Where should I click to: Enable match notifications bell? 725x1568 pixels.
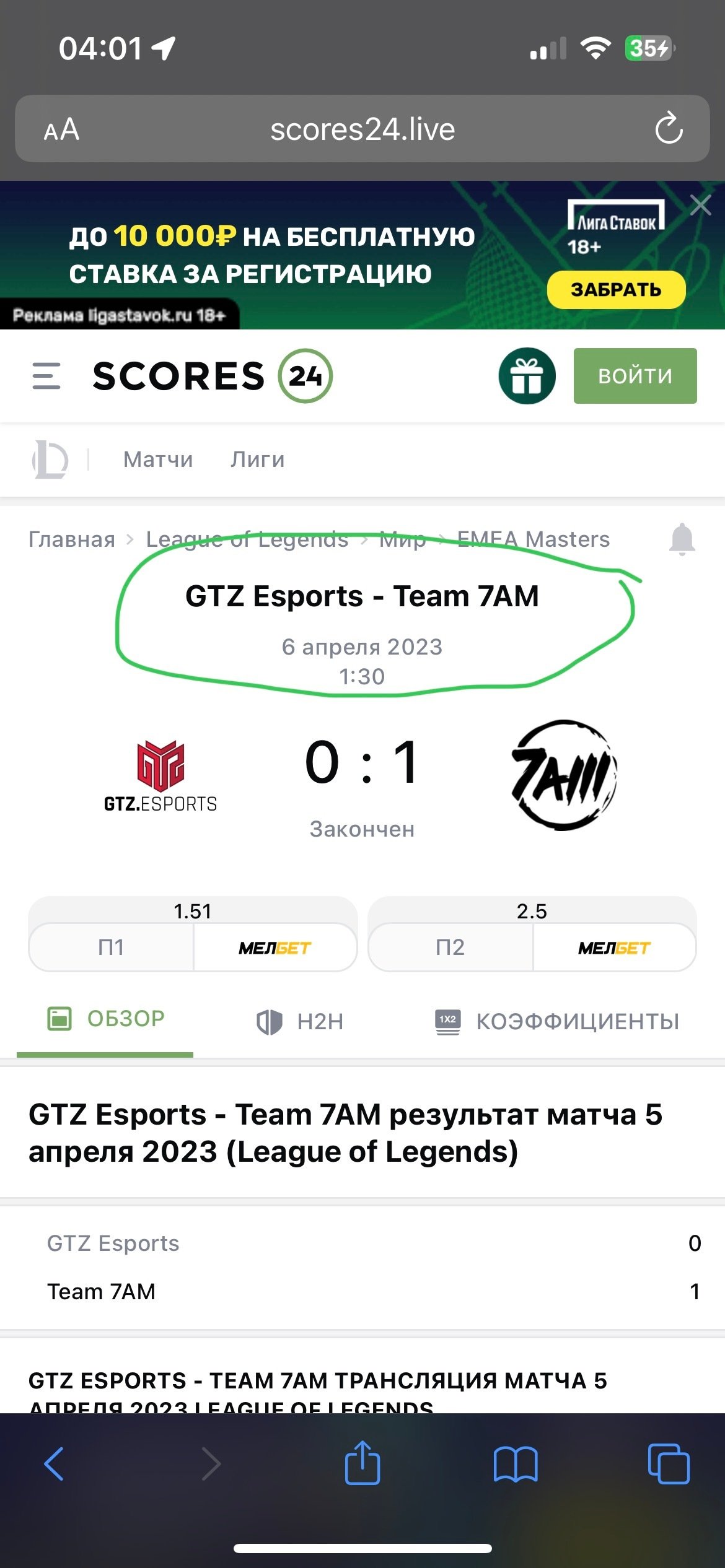pyautogui.click(x=682, y=539)
